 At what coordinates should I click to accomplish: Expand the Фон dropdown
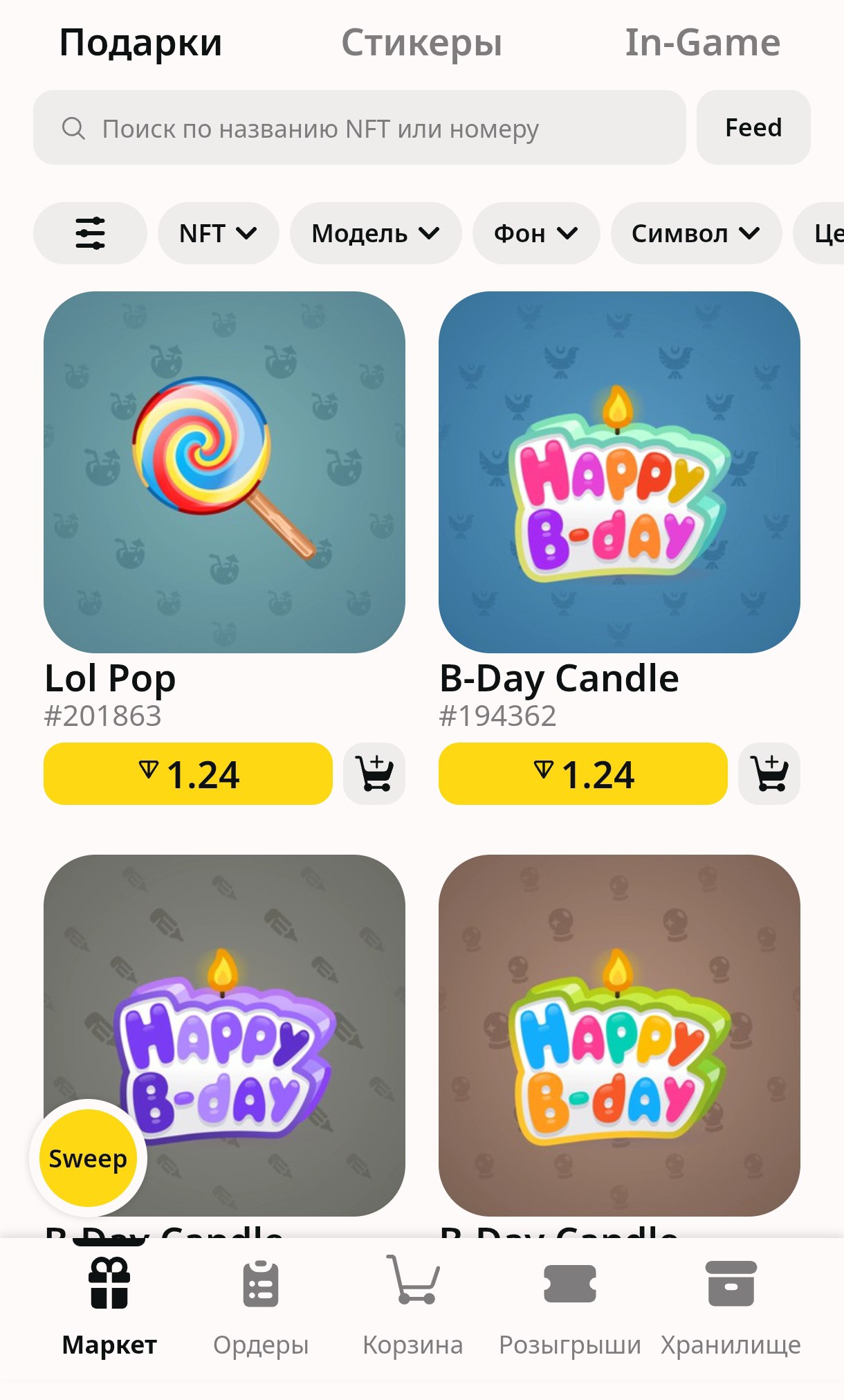535,233
